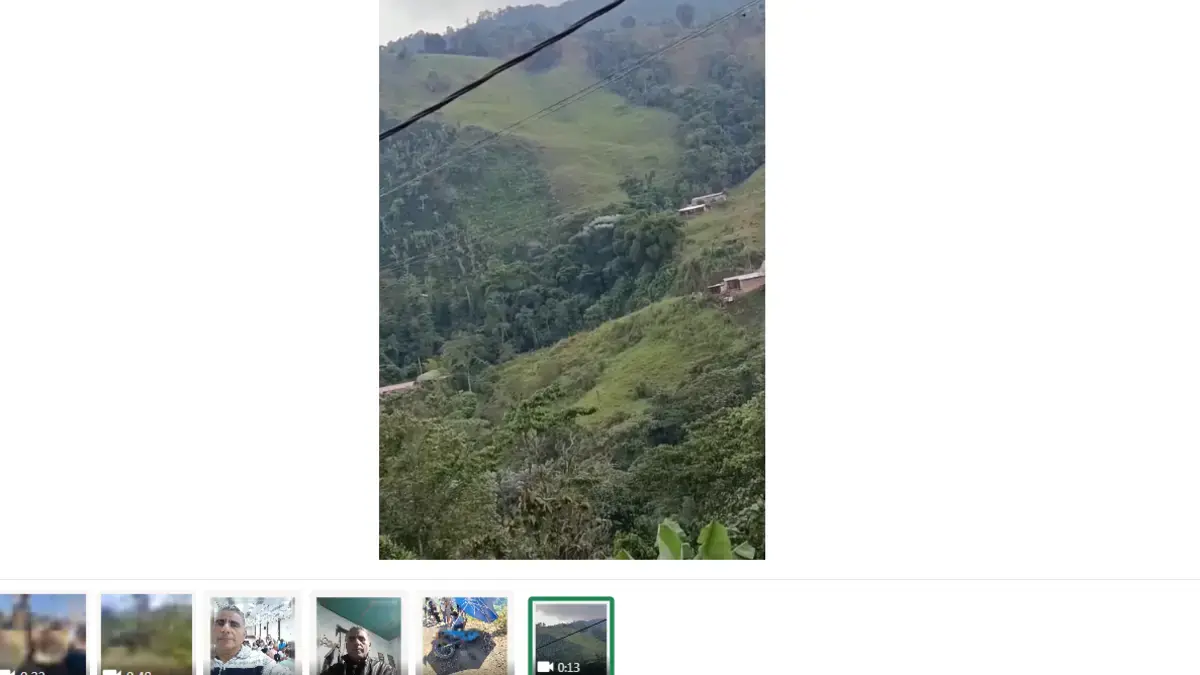
Task: Open the selfie thumbnail under green ceiling
Action: [x=358, y=636]
